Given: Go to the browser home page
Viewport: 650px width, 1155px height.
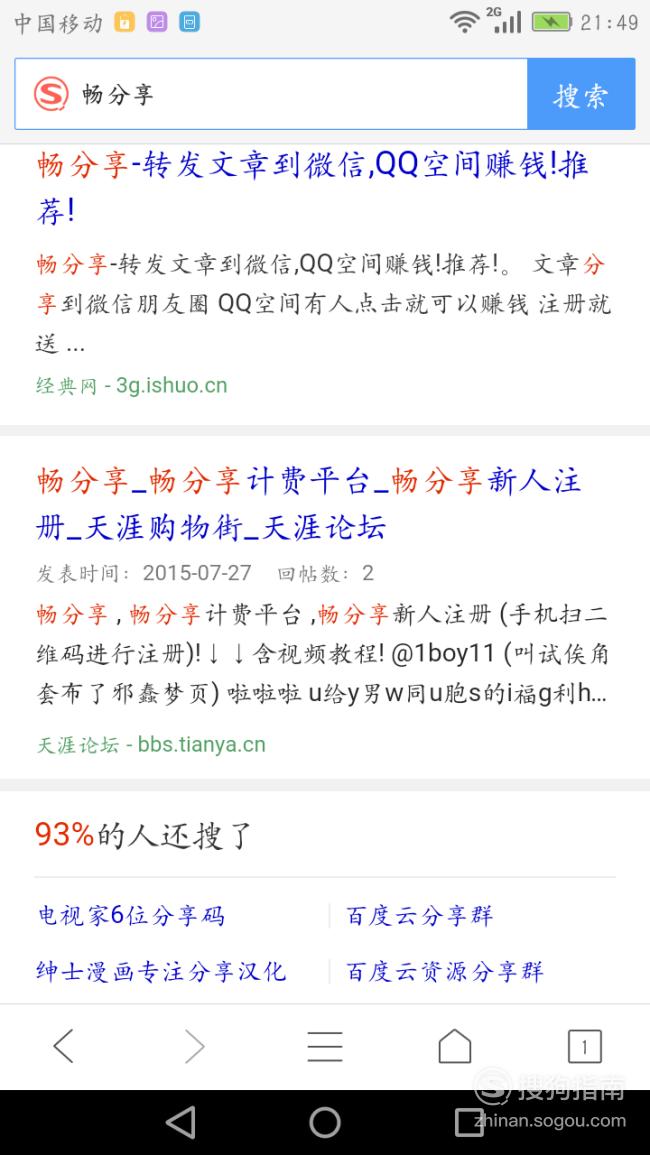Looking at the screenshot, I should tap(455, 1046).
